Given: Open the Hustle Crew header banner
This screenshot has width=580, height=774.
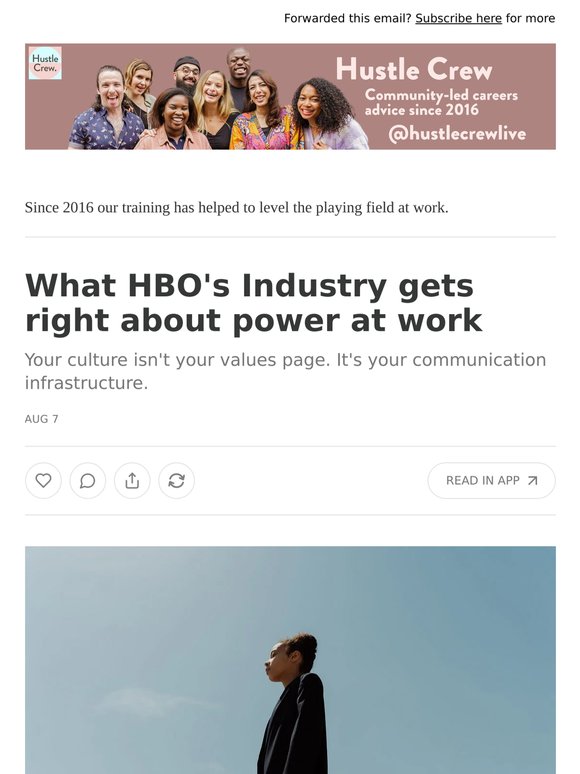Looking at the screenshot, I should [290, 96].
